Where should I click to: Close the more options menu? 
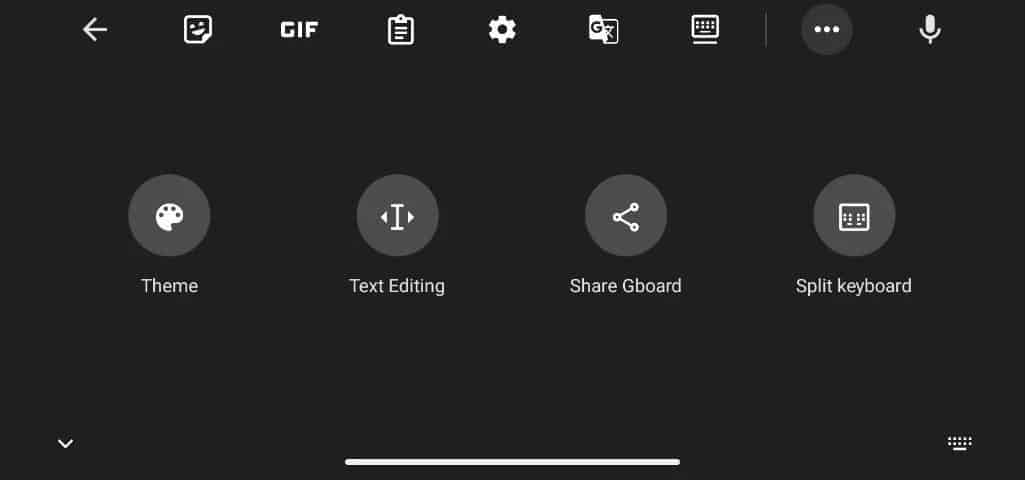click(827, 30)
